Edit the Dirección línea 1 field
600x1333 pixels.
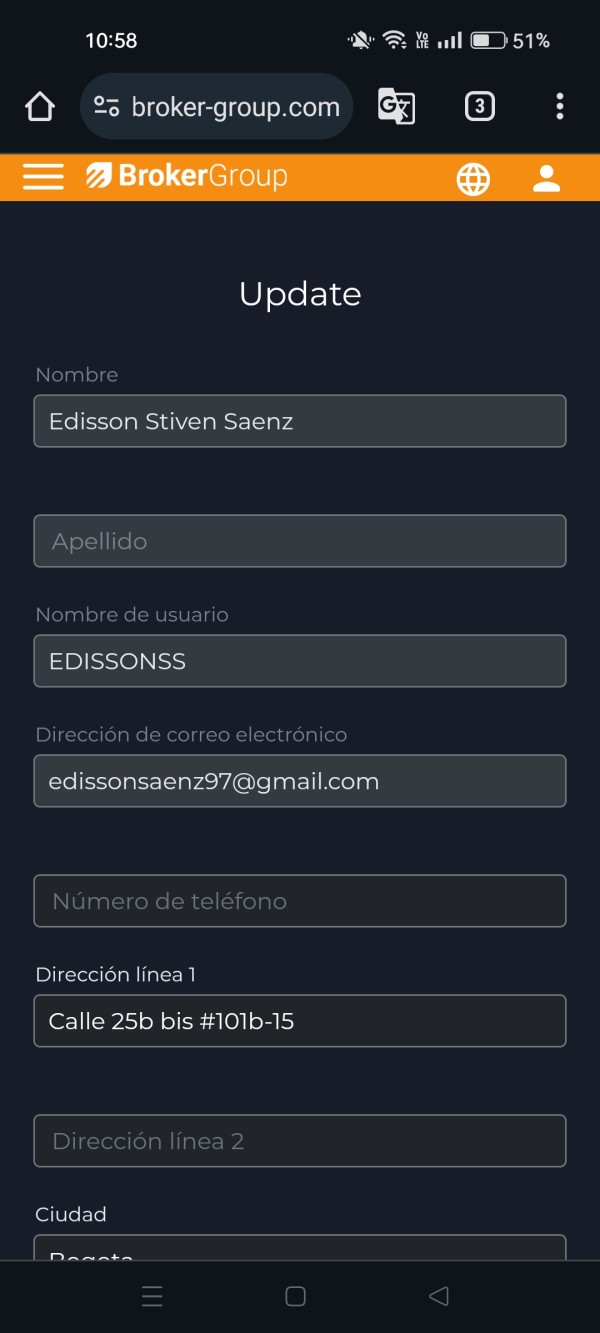click(300, 1021)
